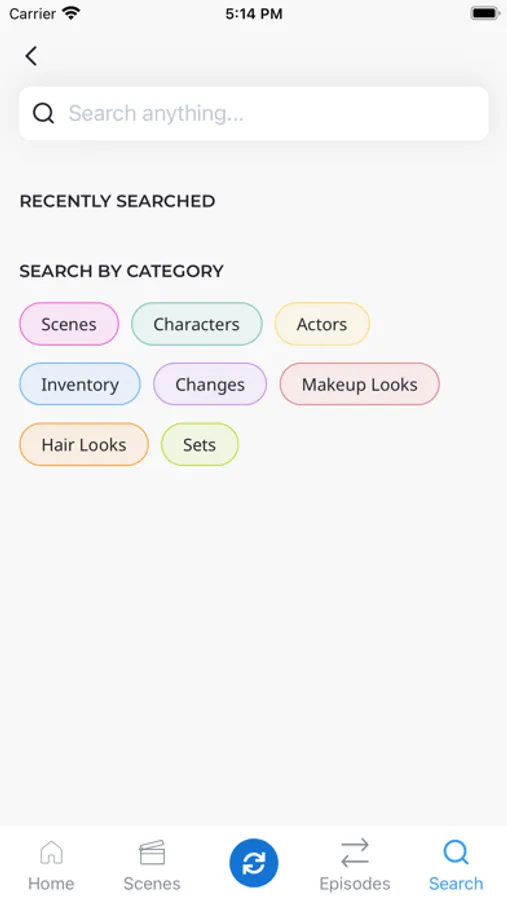Tap the Search anything field
Image resolution: width=507 pixels, height=900 pixels.
pos(254,113)
